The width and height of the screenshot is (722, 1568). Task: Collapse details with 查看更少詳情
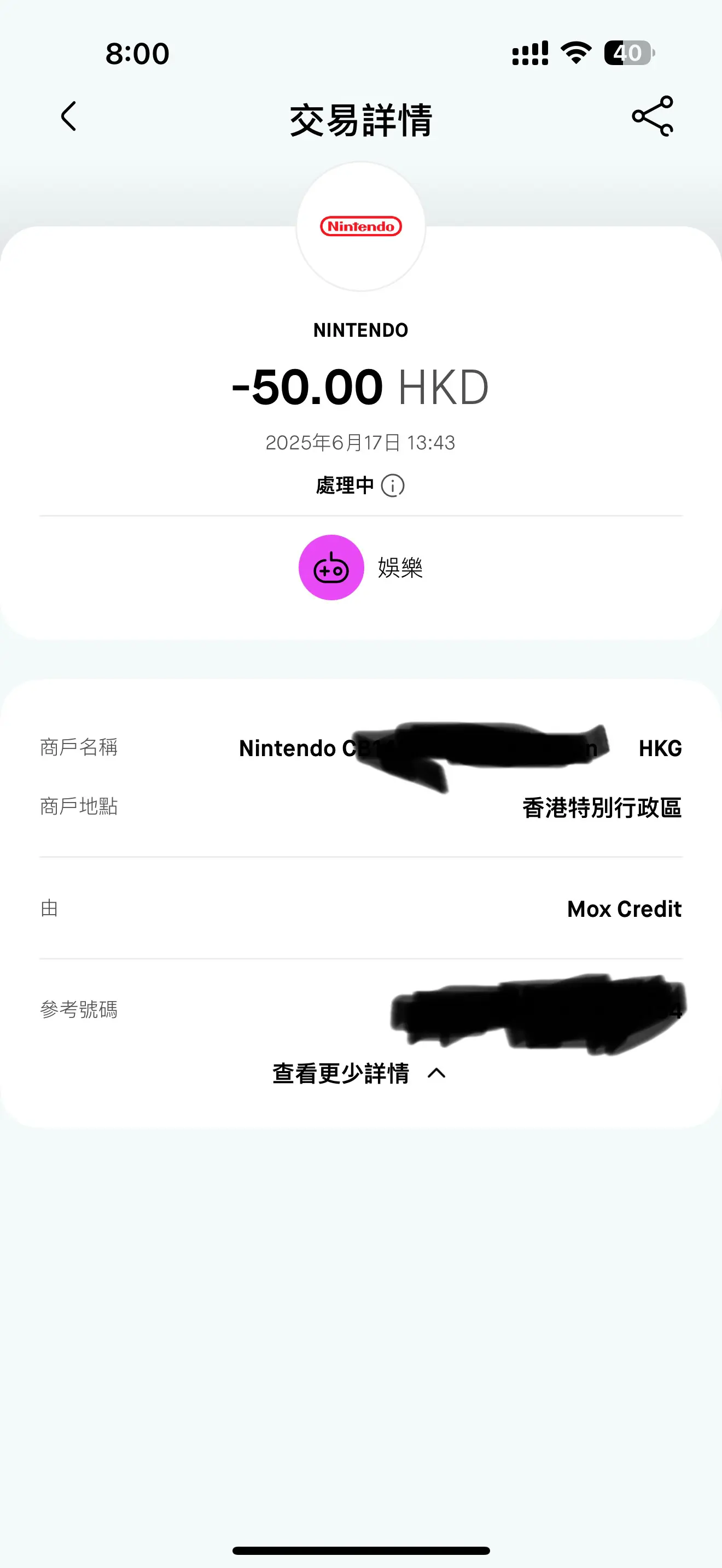[x=360, y=1073]
